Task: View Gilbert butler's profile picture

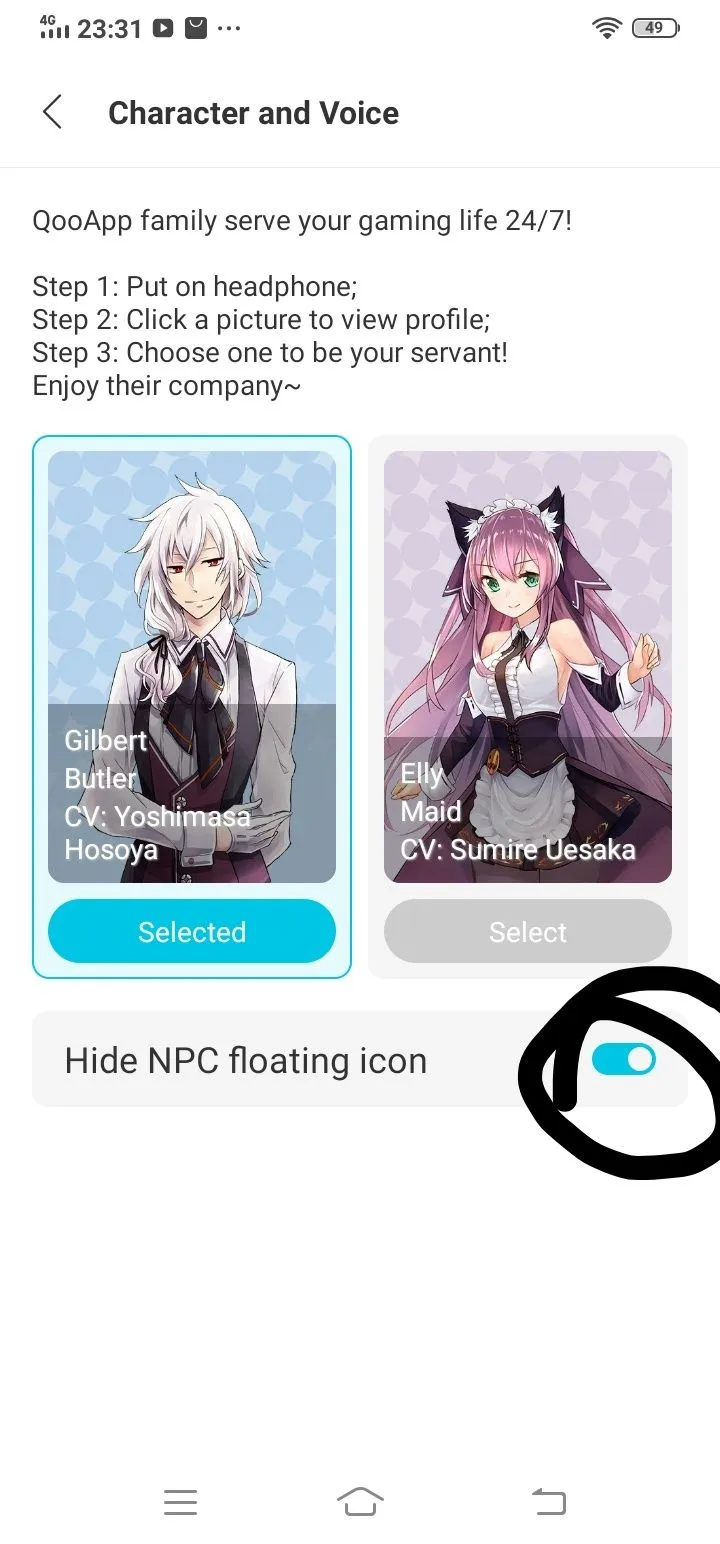Action: pyautogui.click(x=192, y=640)
